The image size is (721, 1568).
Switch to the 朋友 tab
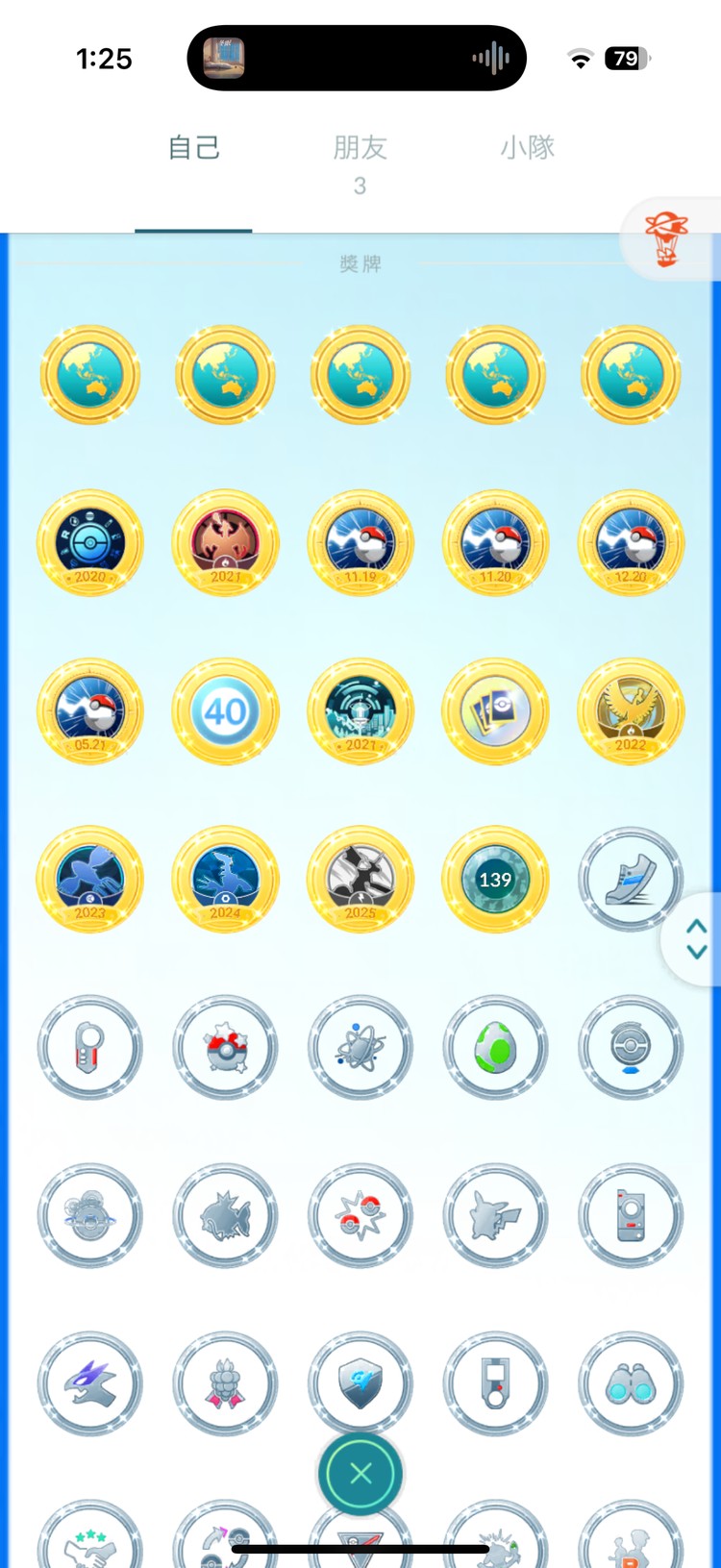360,148
